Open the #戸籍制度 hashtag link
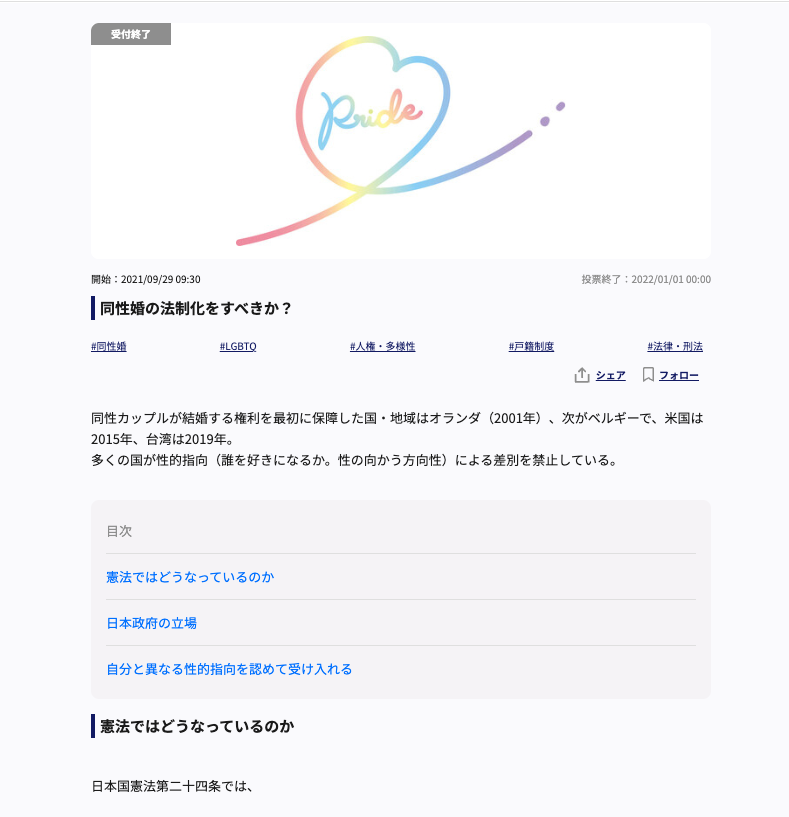This screenshot has width=789, height=817. pos(531,346)
